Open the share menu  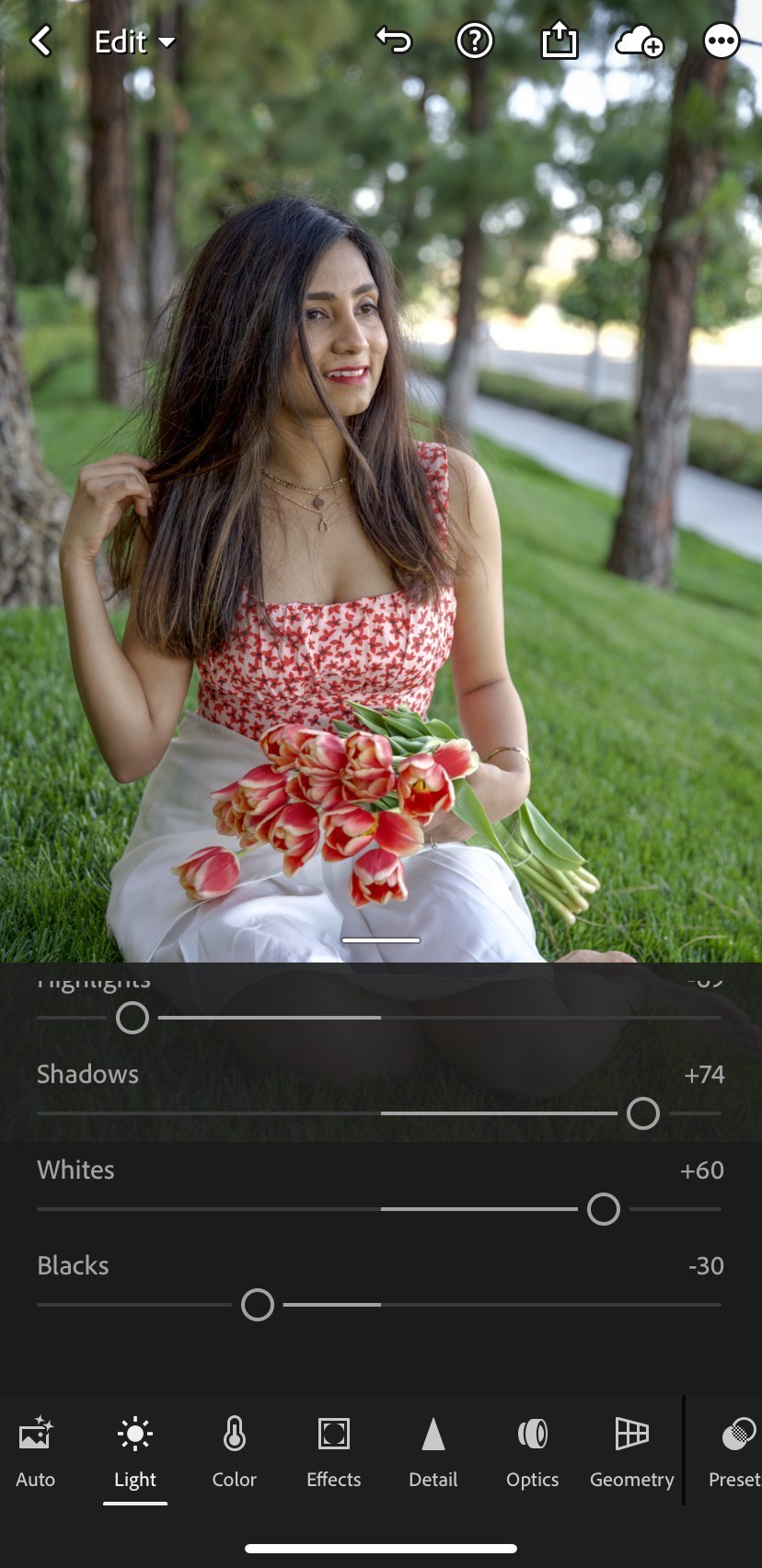pos(560,40)
